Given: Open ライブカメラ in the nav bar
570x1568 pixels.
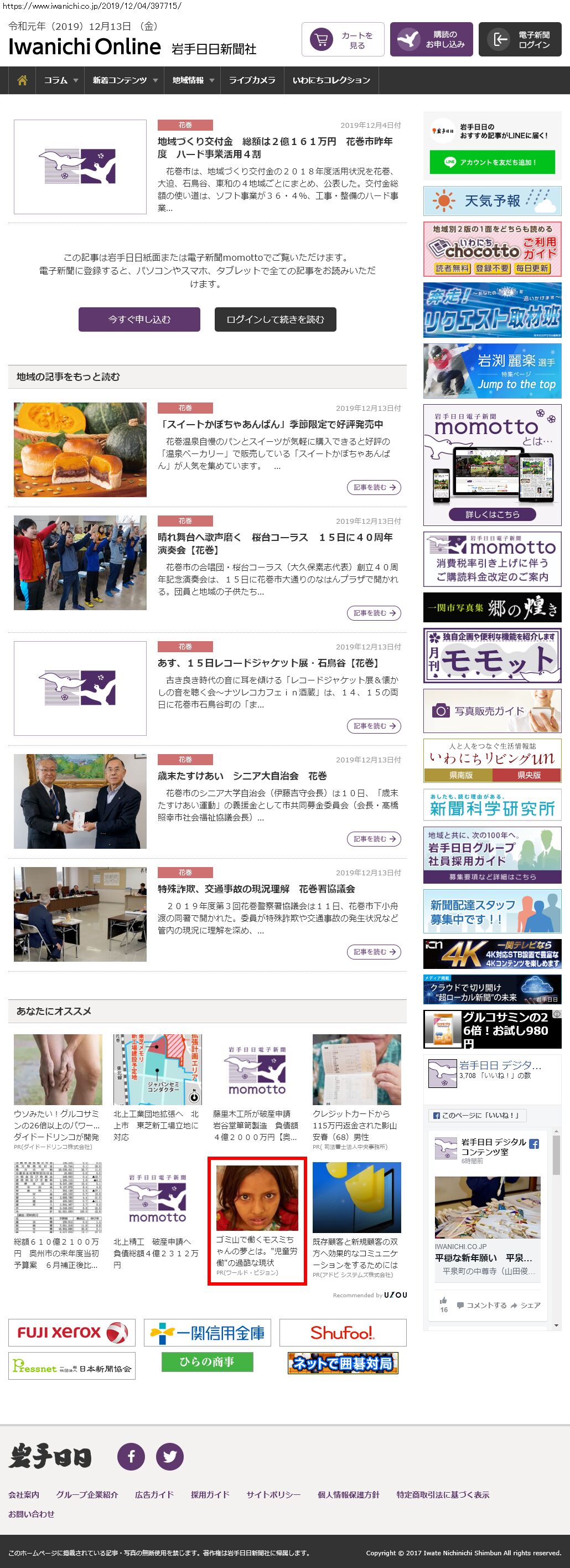Looking at the screenshot, I should click(x=252, y=80).
